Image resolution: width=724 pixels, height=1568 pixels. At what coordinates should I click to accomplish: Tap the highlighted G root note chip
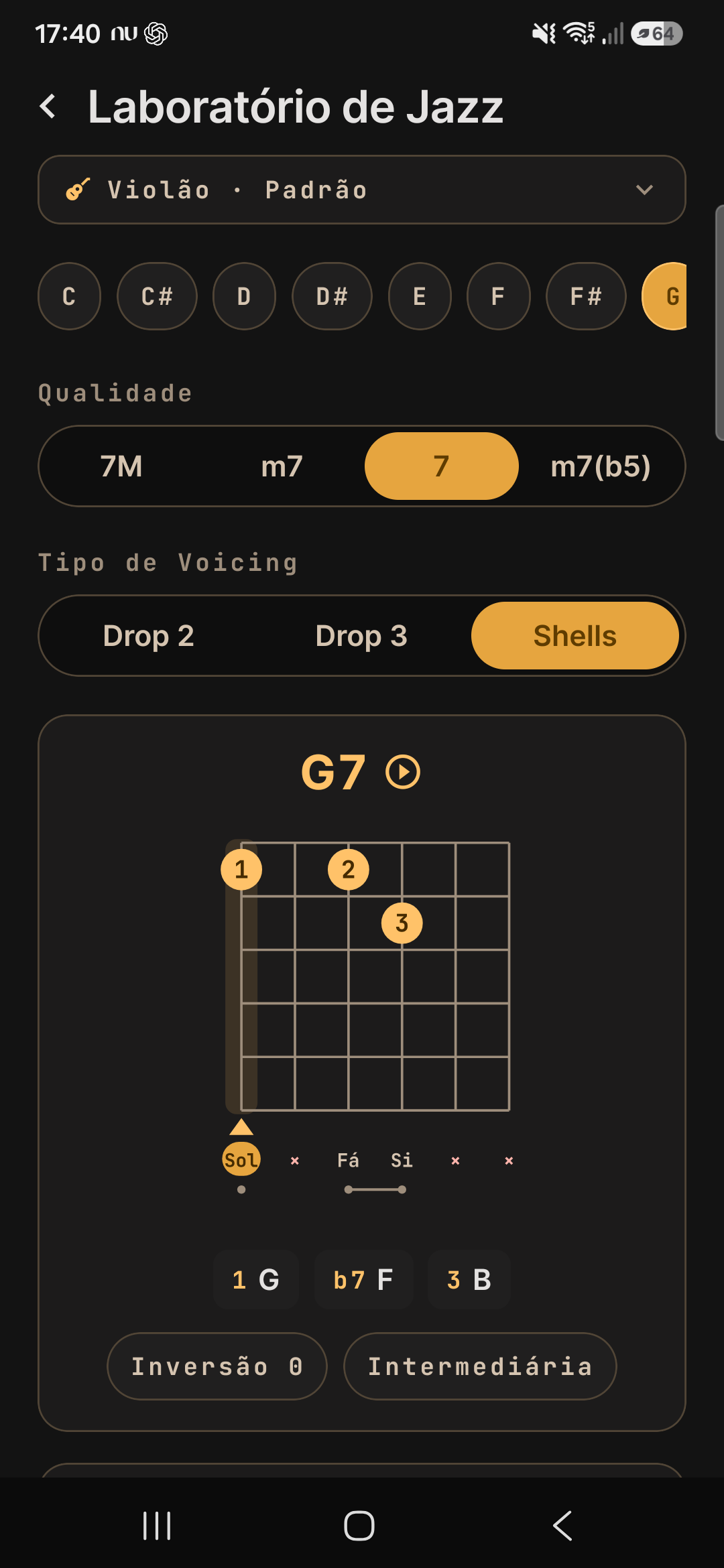point(665,296)
